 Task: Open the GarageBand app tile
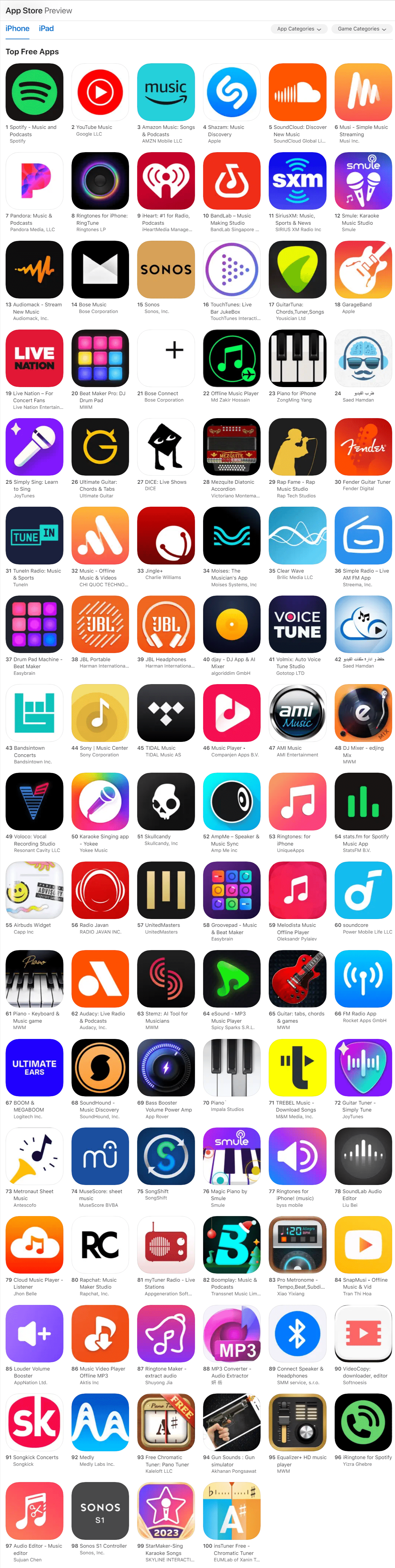tap(363, 270)
